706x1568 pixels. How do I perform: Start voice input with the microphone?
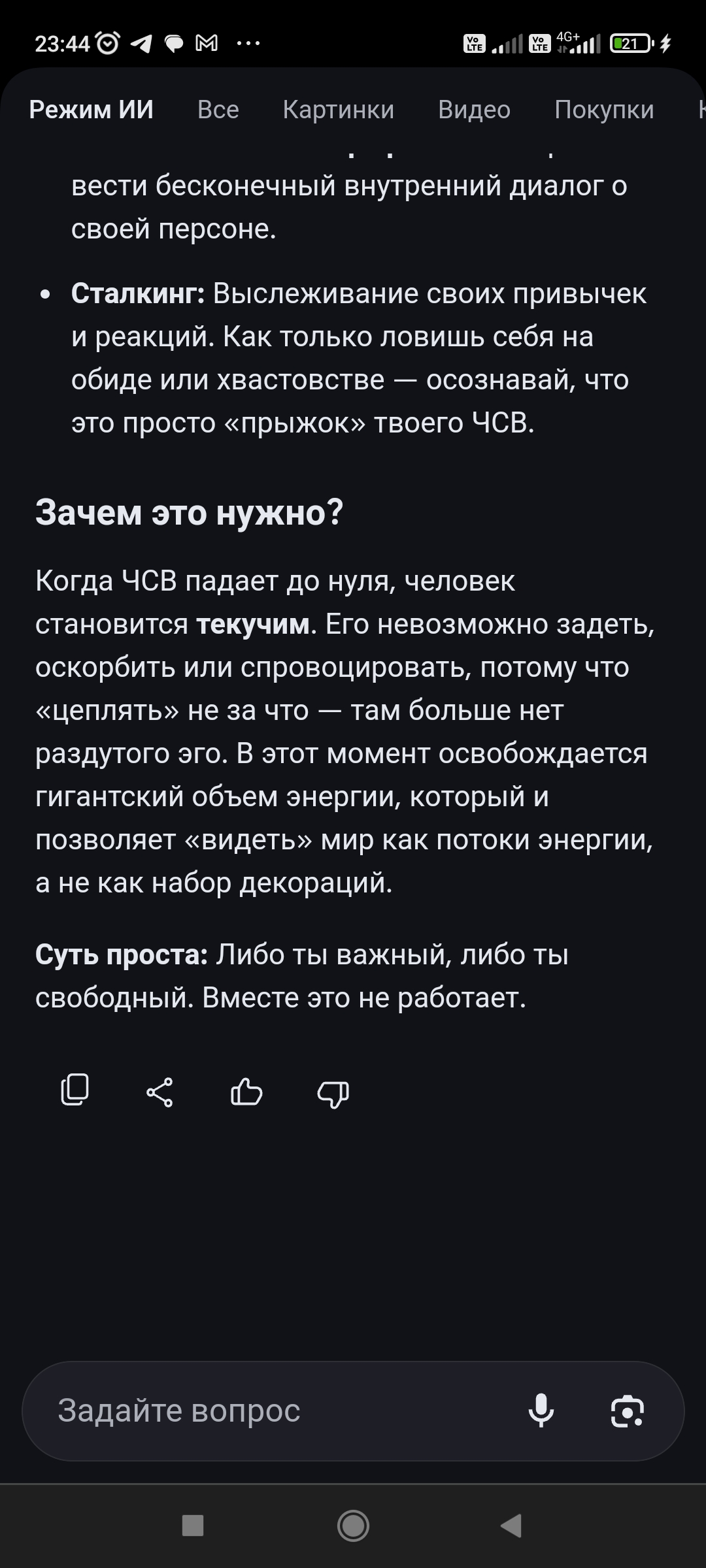pos(541,1411)
